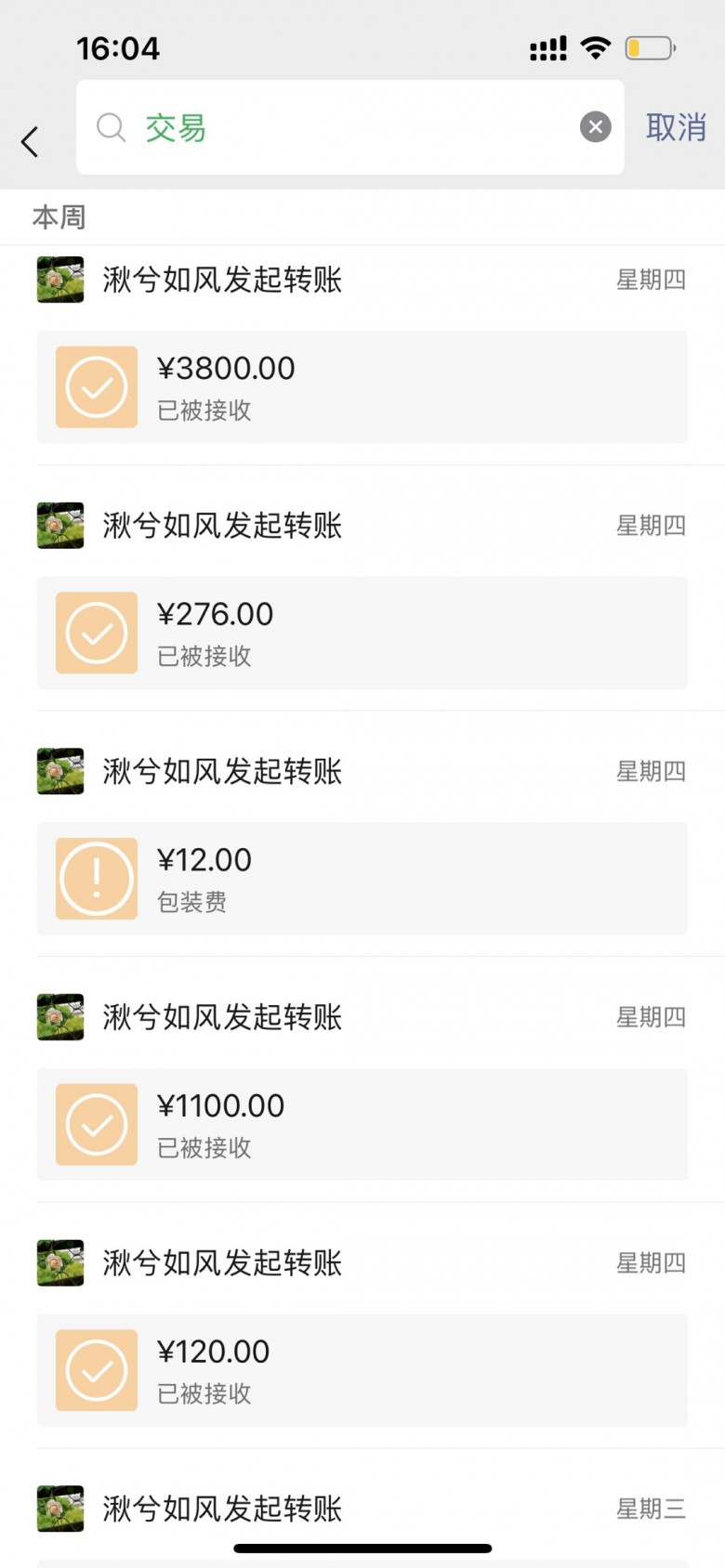View the ¥12.00 包装费 transfer

(362, 879)
